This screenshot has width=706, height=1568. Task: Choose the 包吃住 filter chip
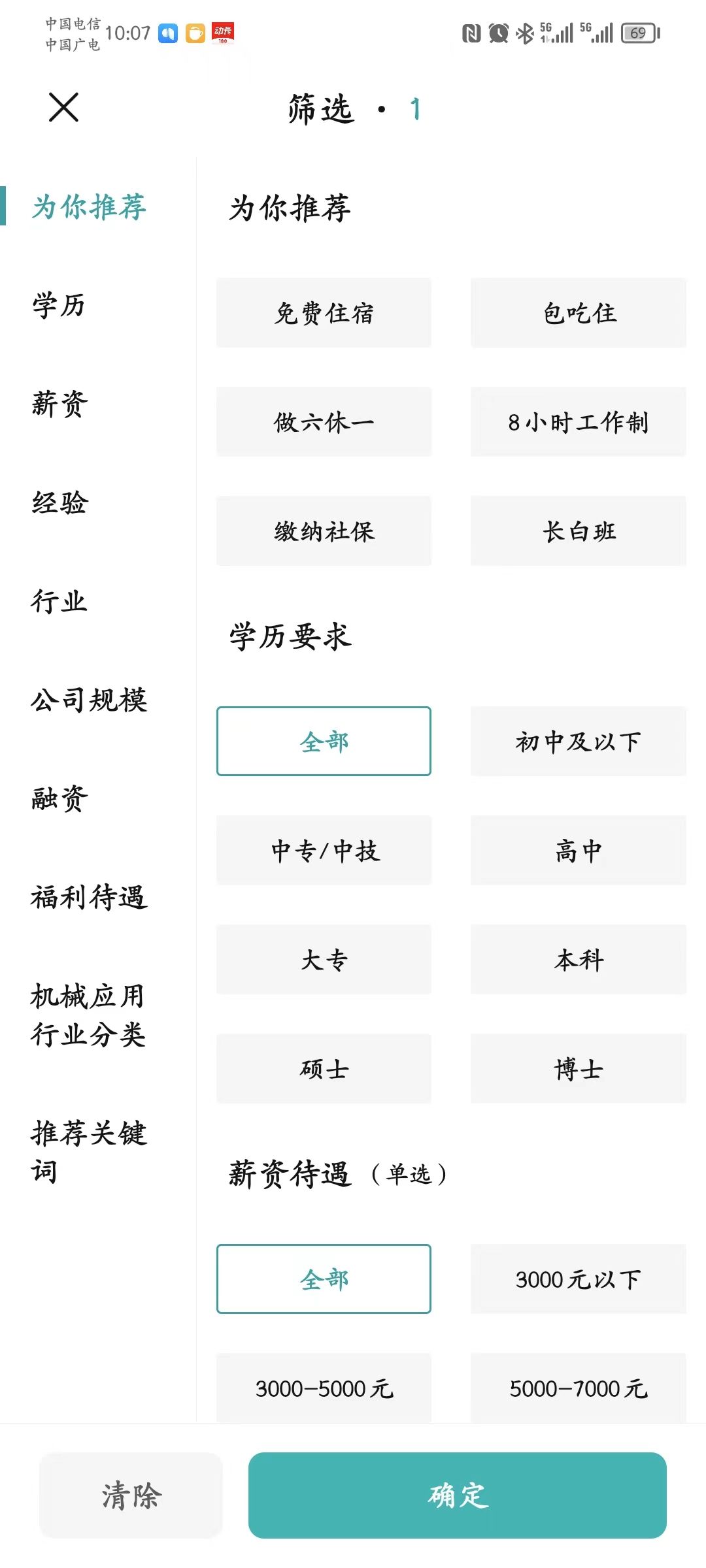click(x=579, y=313)
